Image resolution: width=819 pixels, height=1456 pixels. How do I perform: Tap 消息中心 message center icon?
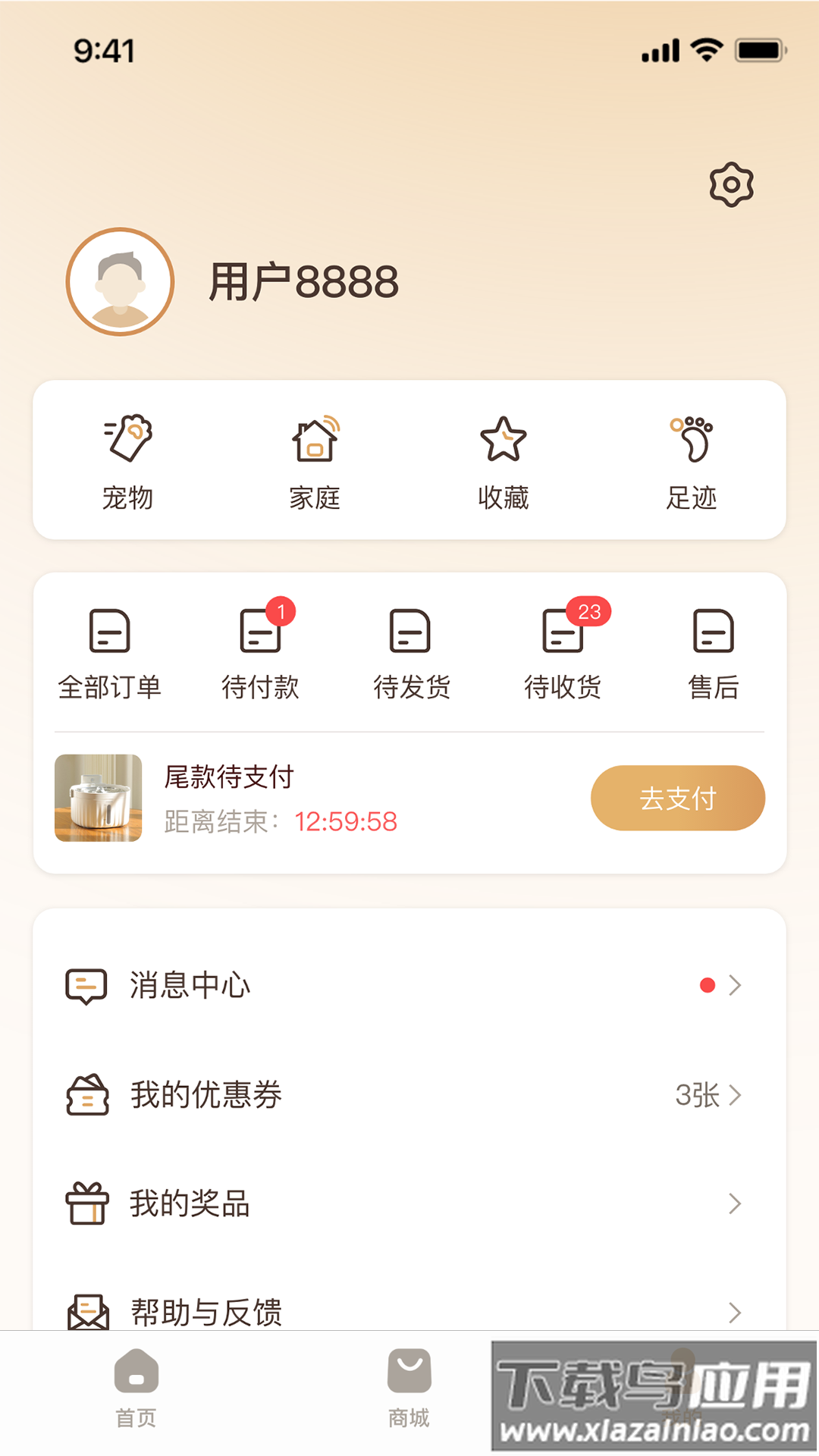86,984
